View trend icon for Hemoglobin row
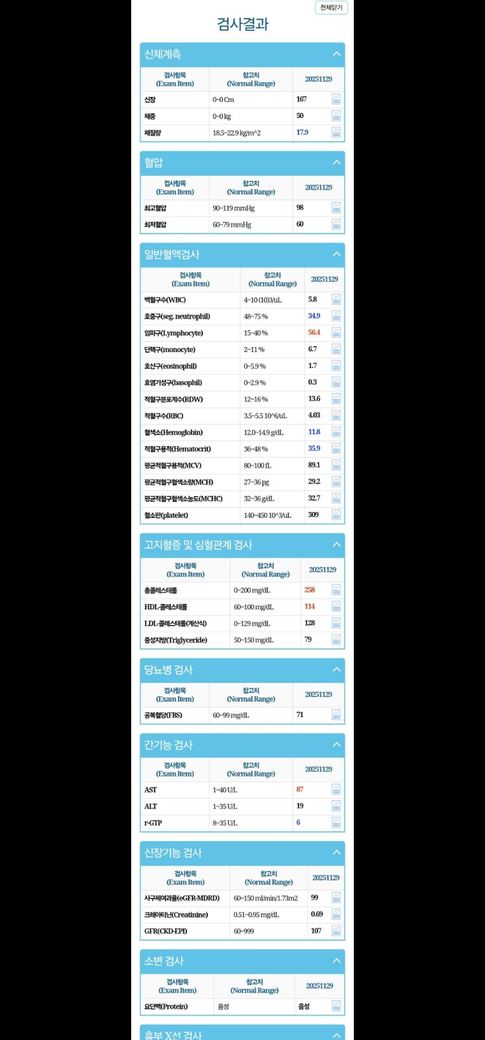This screenshot has width=485, height=1040. coord(336,432)
